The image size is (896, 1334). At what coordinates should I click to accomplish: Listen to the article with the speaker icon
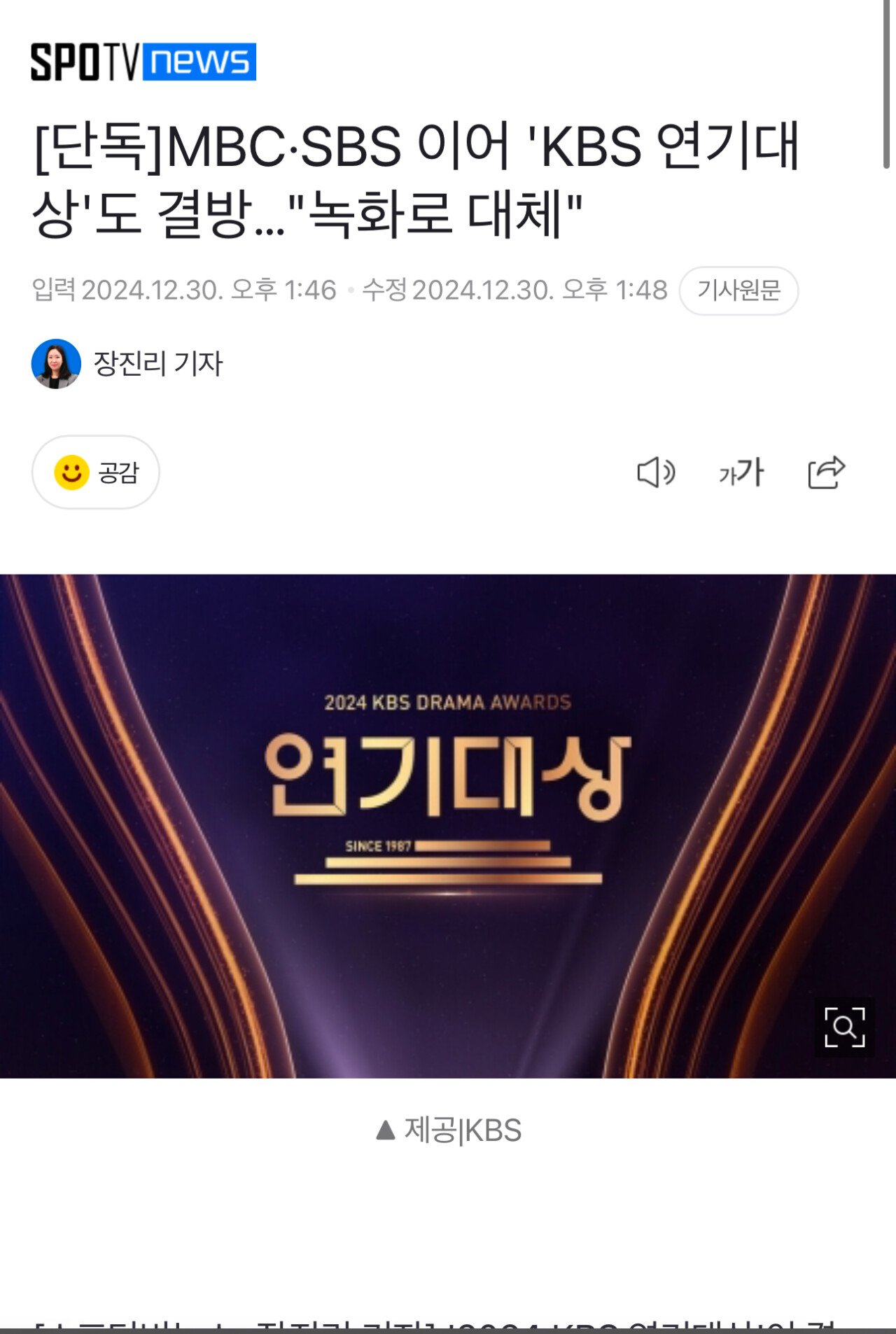pos(656,472)
